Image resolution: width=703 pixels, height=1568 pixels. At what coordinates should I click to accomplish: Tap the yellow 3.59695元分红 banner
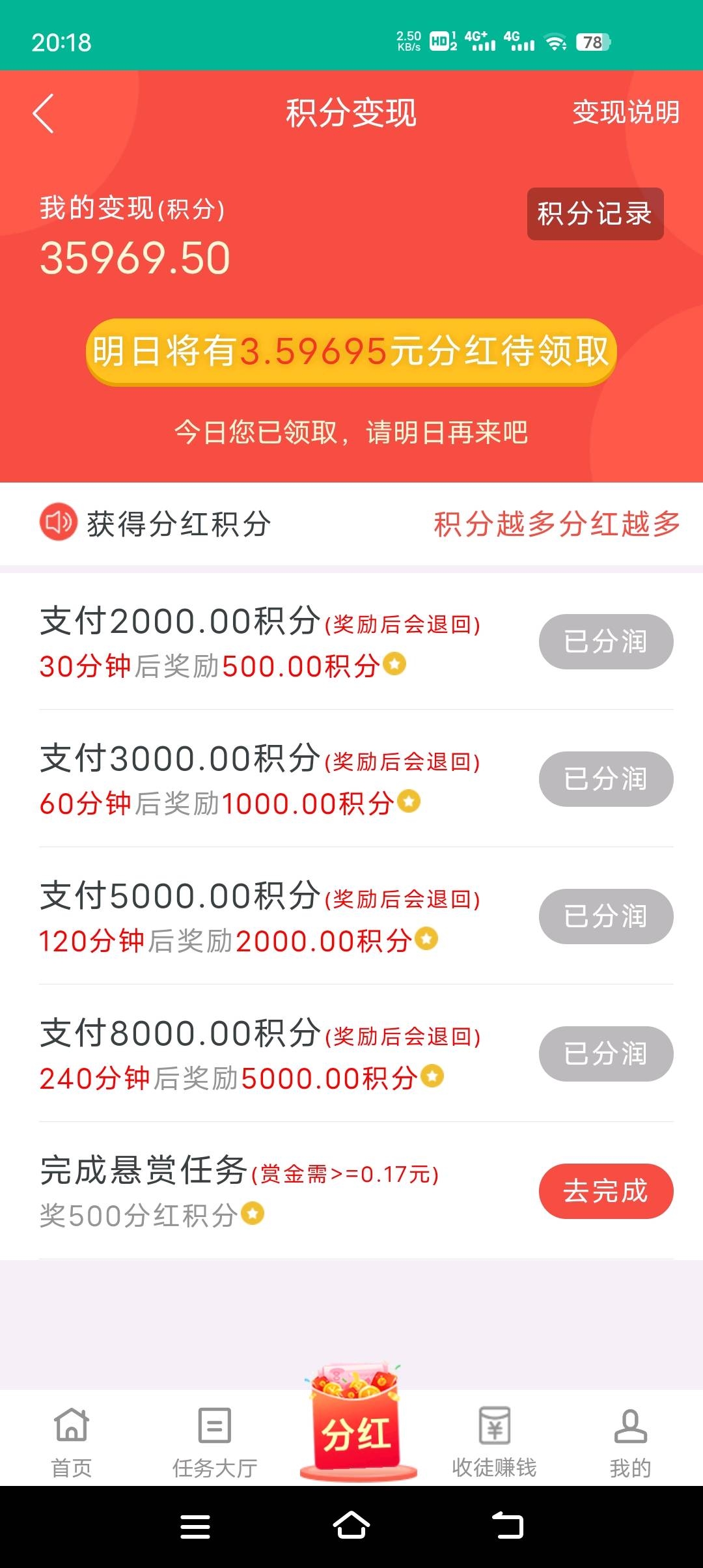click(351, 351)
